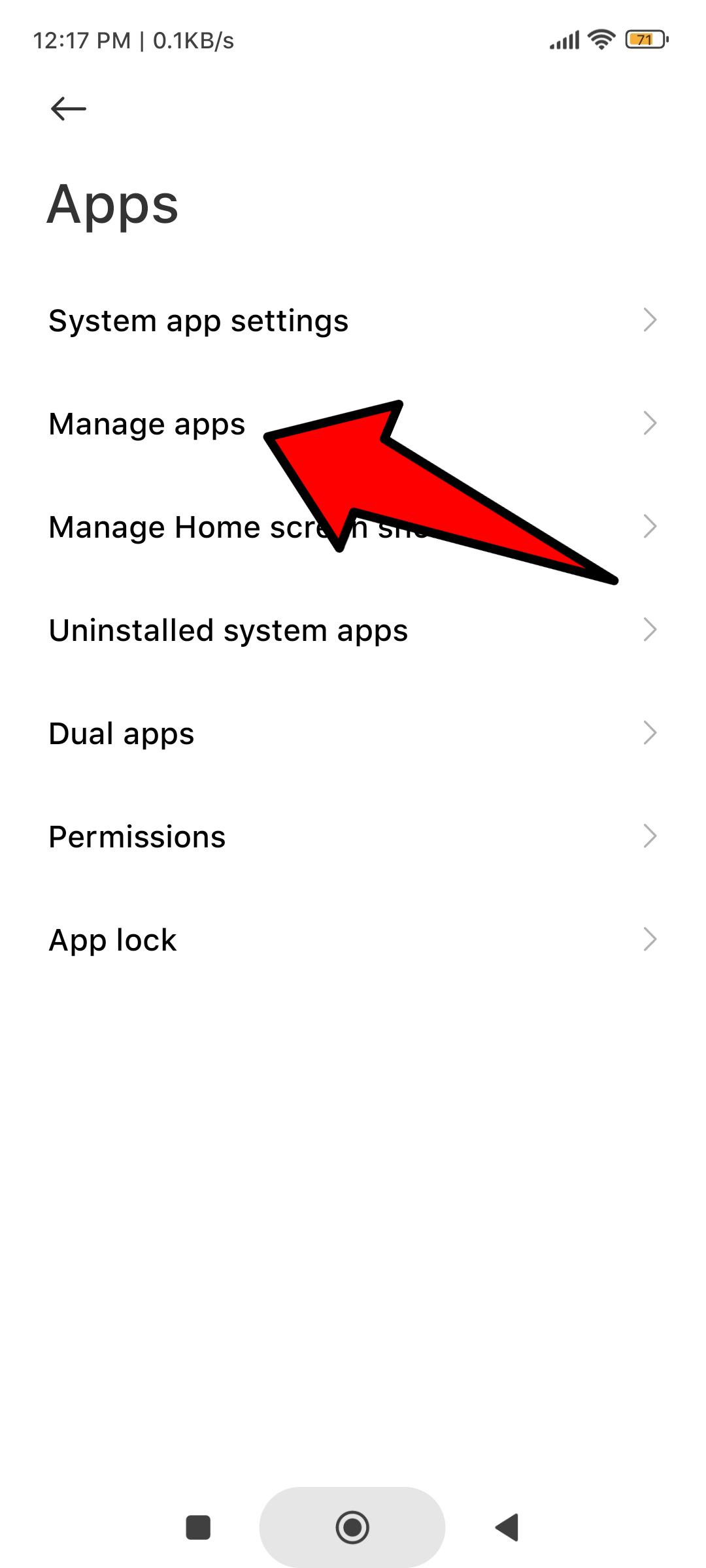
Task: Open App lock
Action: pos(353,940)
